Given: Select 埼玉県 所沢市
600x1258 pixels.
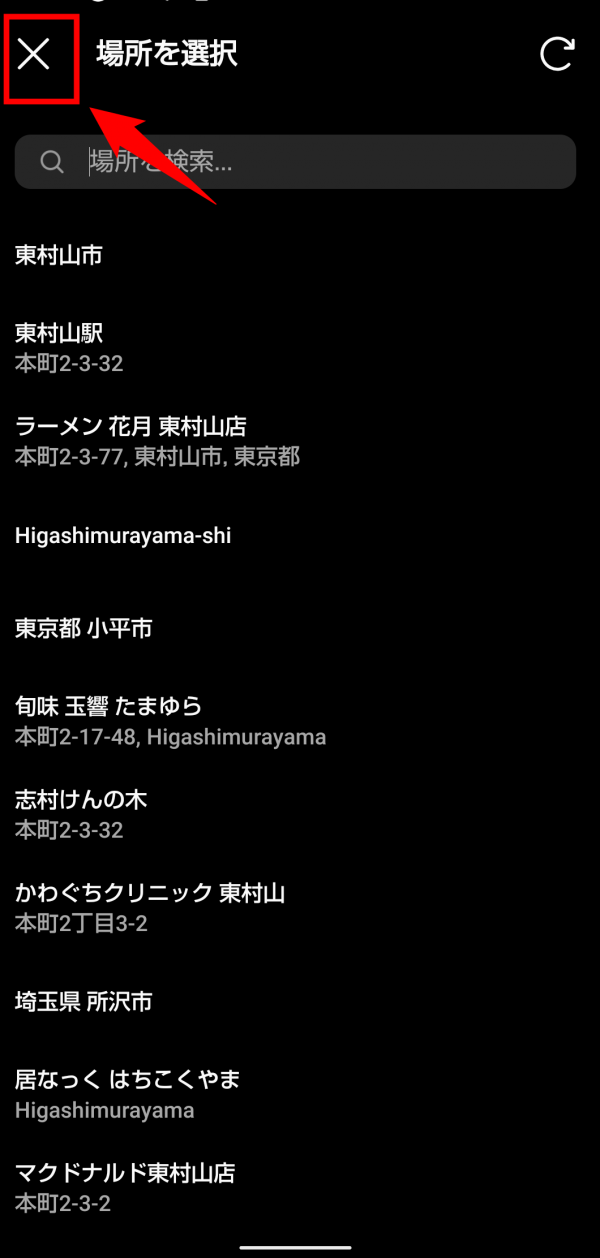Looking at the screenshot, I should pyautogui.click(x=84, y=1001).
